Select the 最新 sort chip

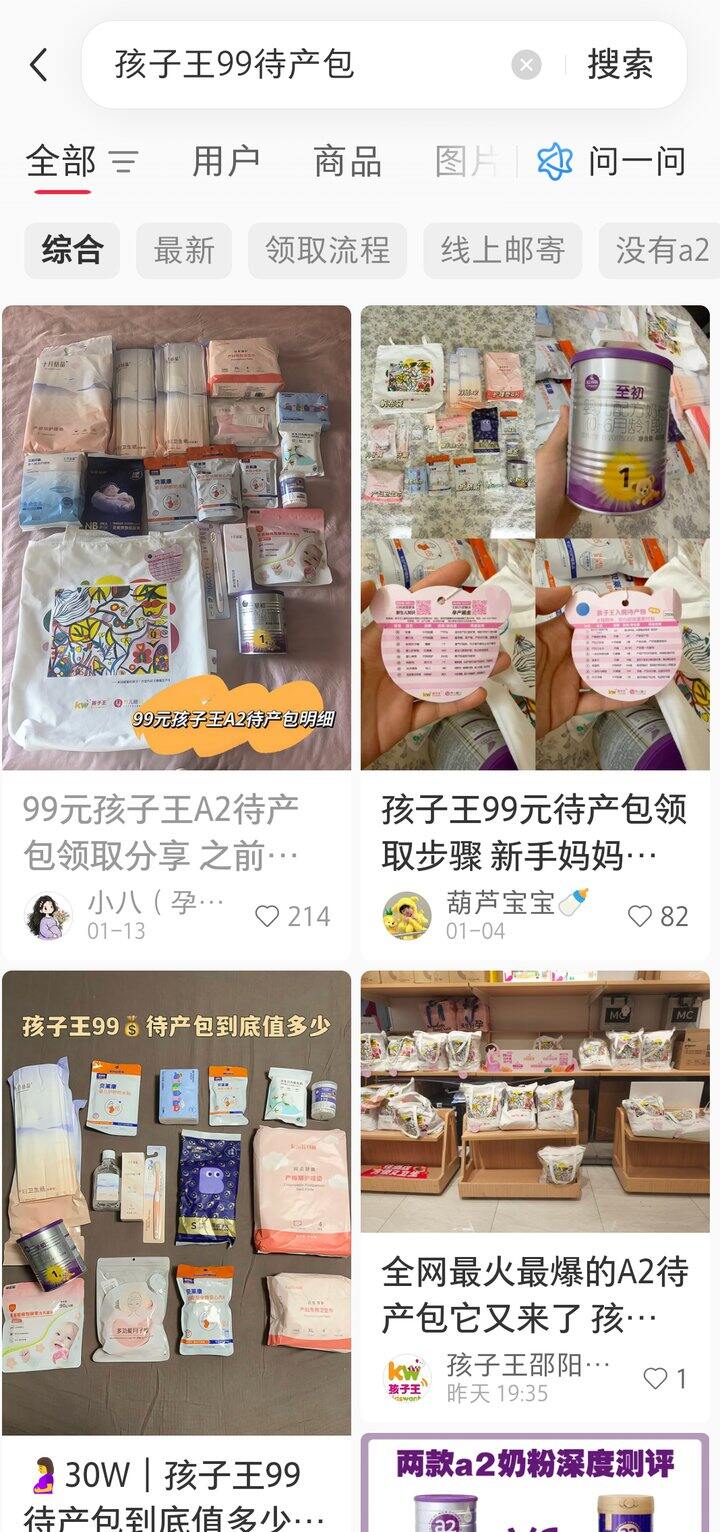[184, 250]
